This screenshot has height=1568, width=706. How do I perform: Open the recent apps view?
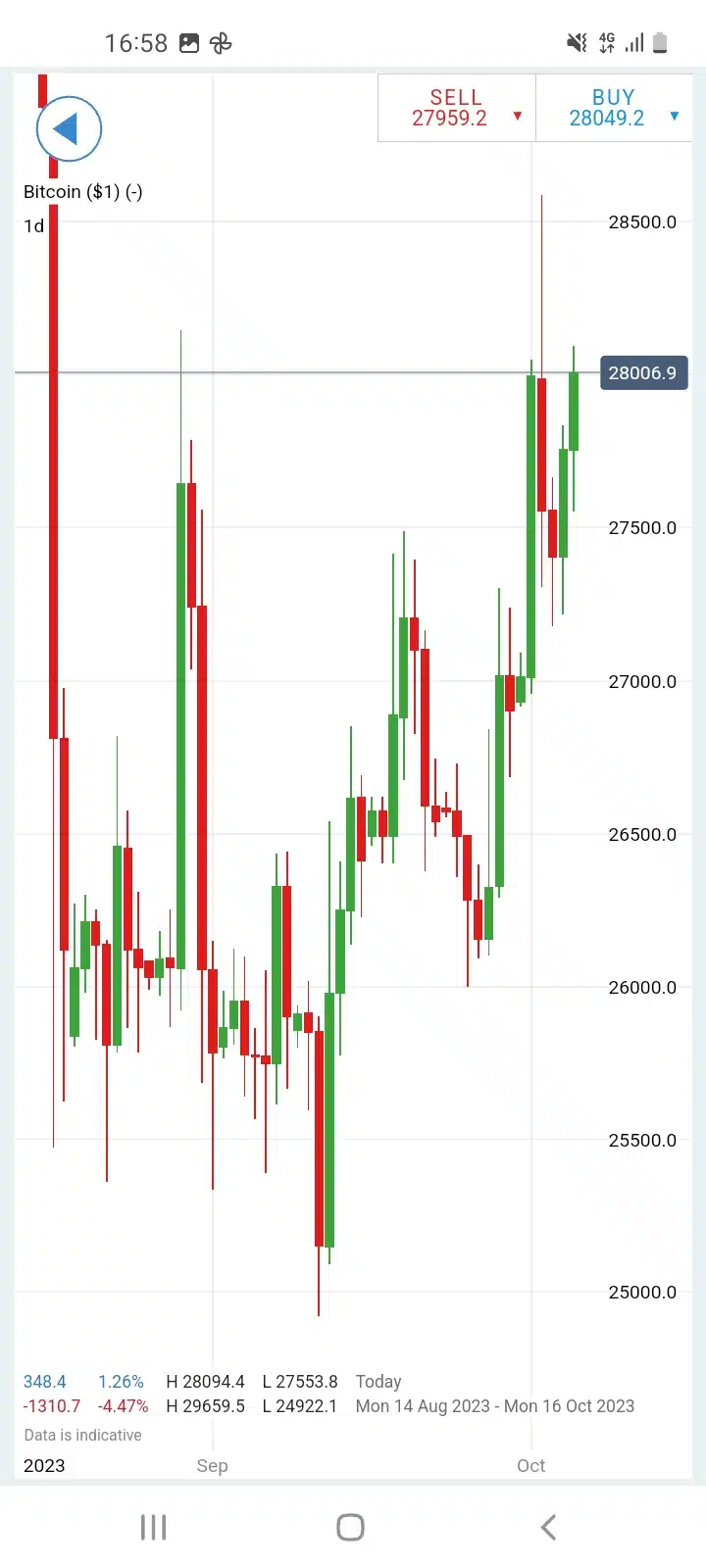tap(153, 1527)
